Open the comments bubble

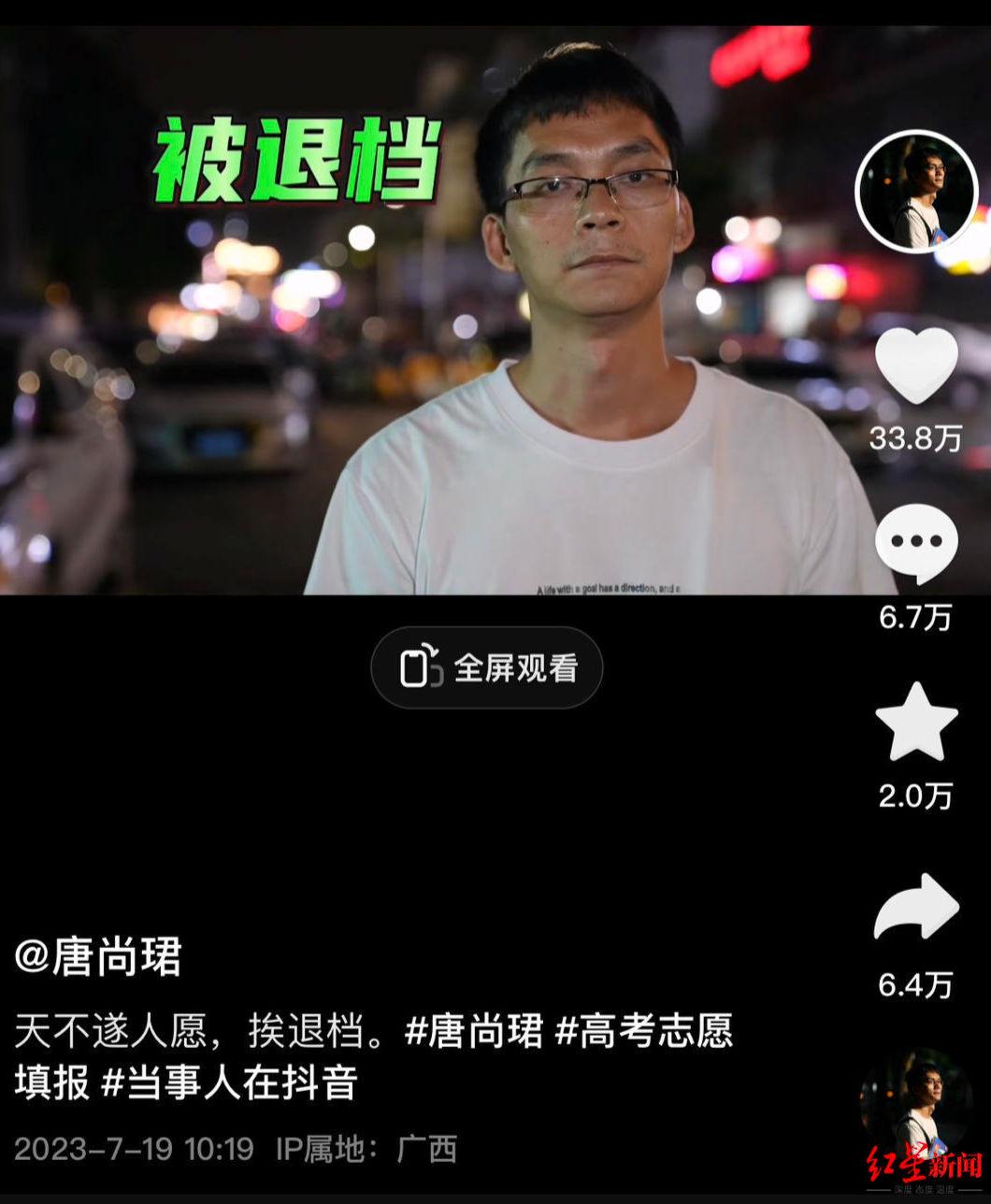click(x=915, y=544)
